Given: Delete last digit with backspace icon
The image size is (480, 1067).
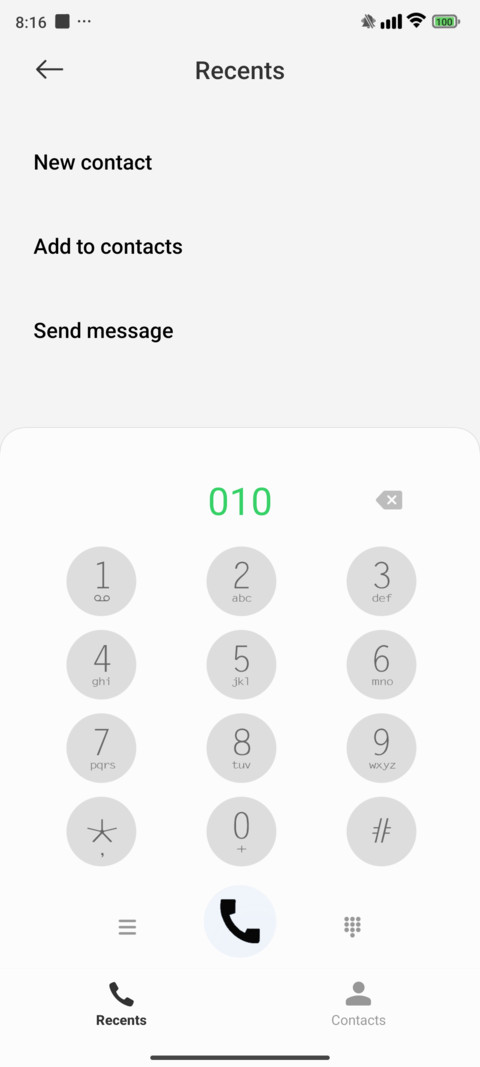Looking at the screenshot, I should [x=389, y=501].
